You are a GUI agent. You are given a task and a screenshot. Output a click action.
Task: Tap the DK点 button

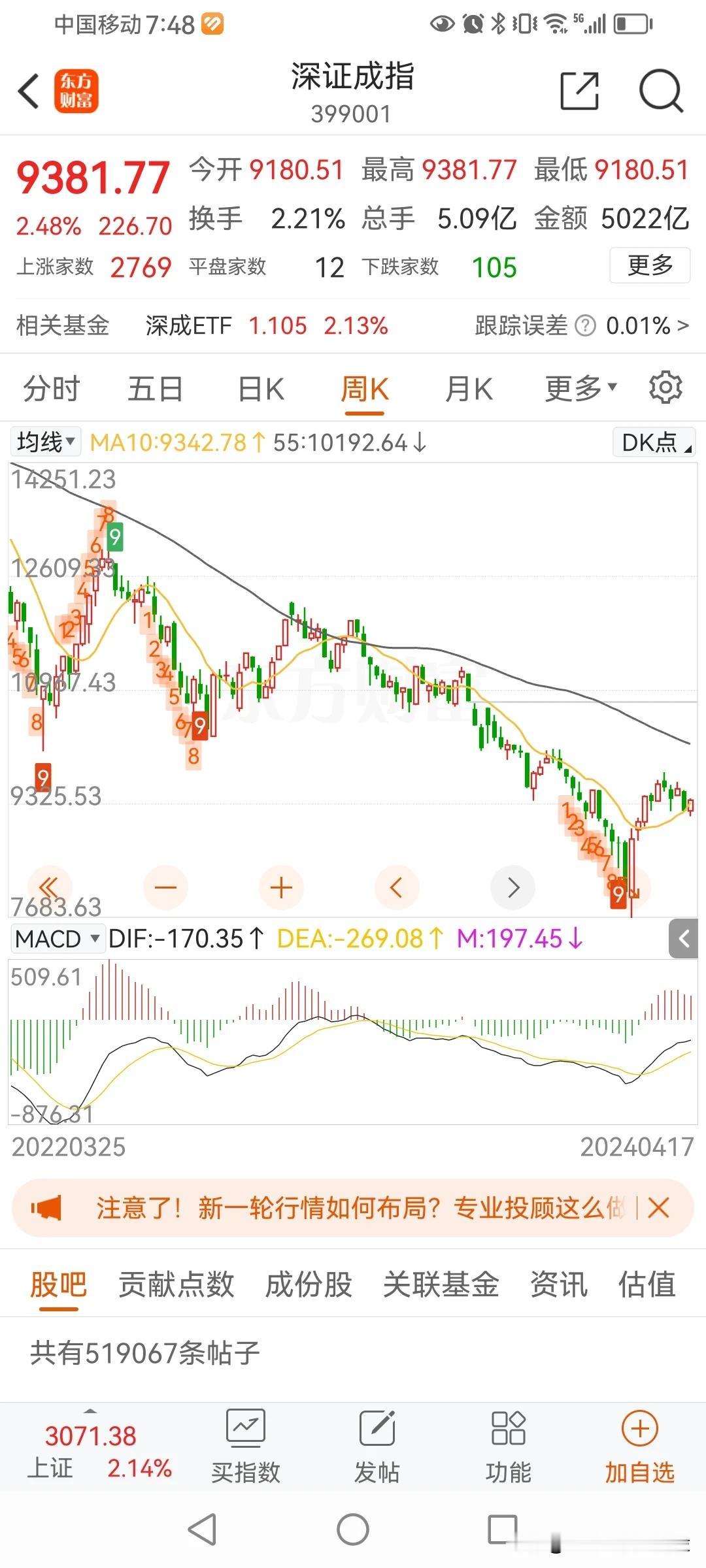point(654,442)
